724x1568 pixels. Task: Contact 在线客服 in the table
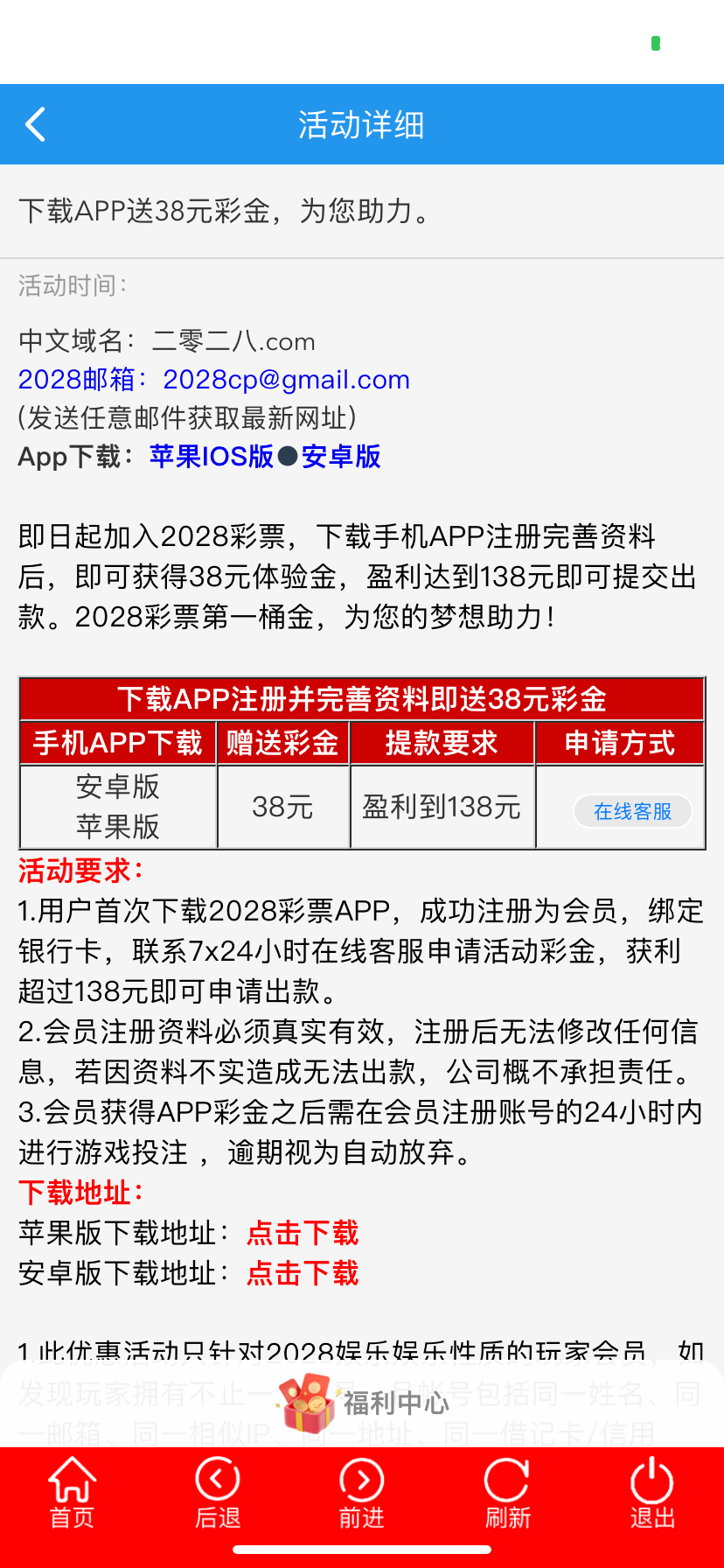pyautogui.click(x=632, y=811)
